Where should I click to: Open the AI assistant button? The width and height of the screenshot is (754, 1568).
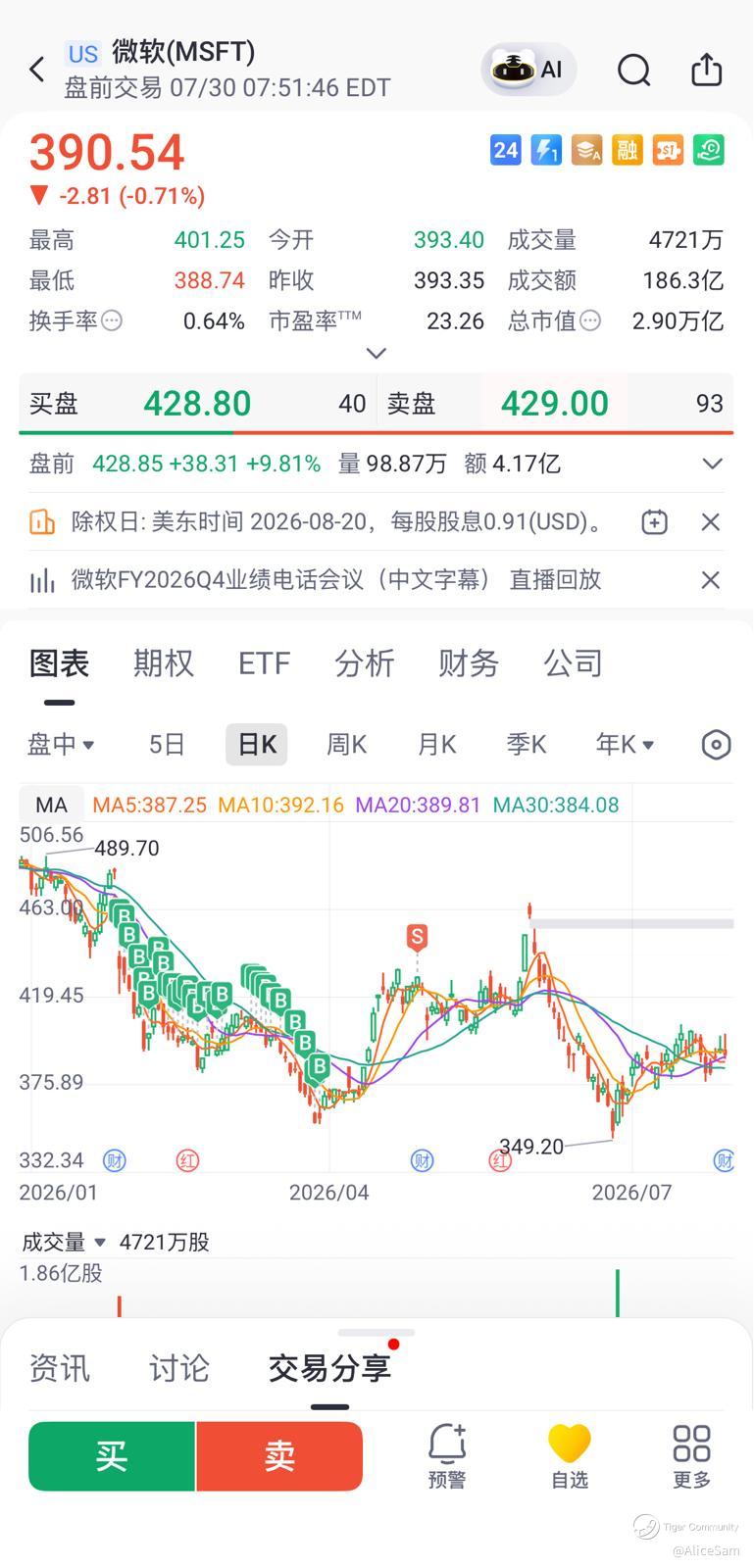click(528, 69)
